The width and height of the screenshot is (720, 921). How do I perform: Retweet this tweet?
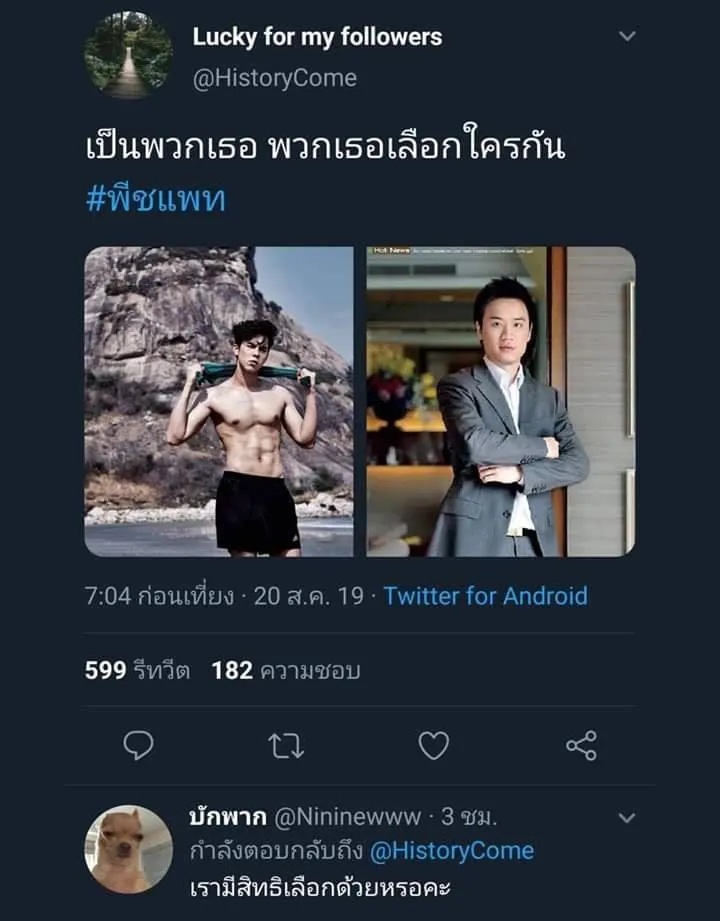click(x=286, y=745)
